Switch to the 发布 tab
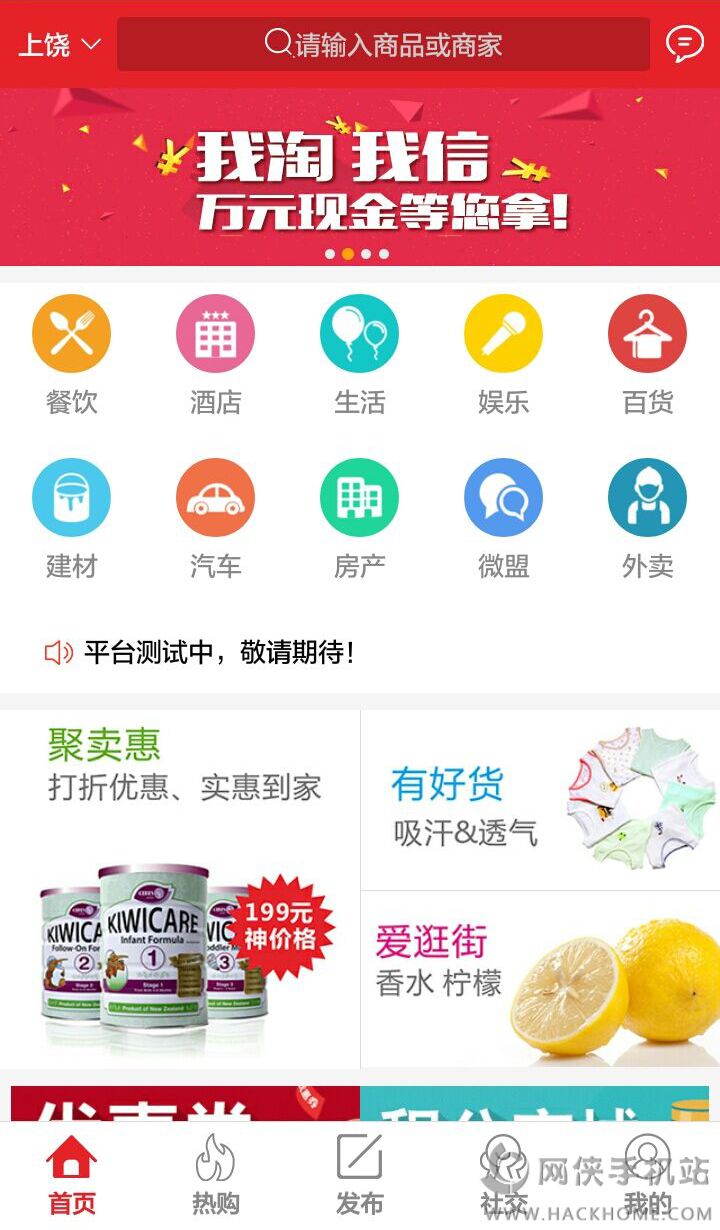The image size is (720, 1230). (359, 1176)
